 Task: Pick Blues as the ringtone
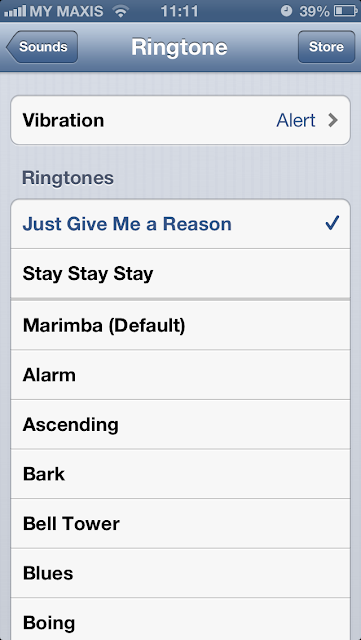180,573
